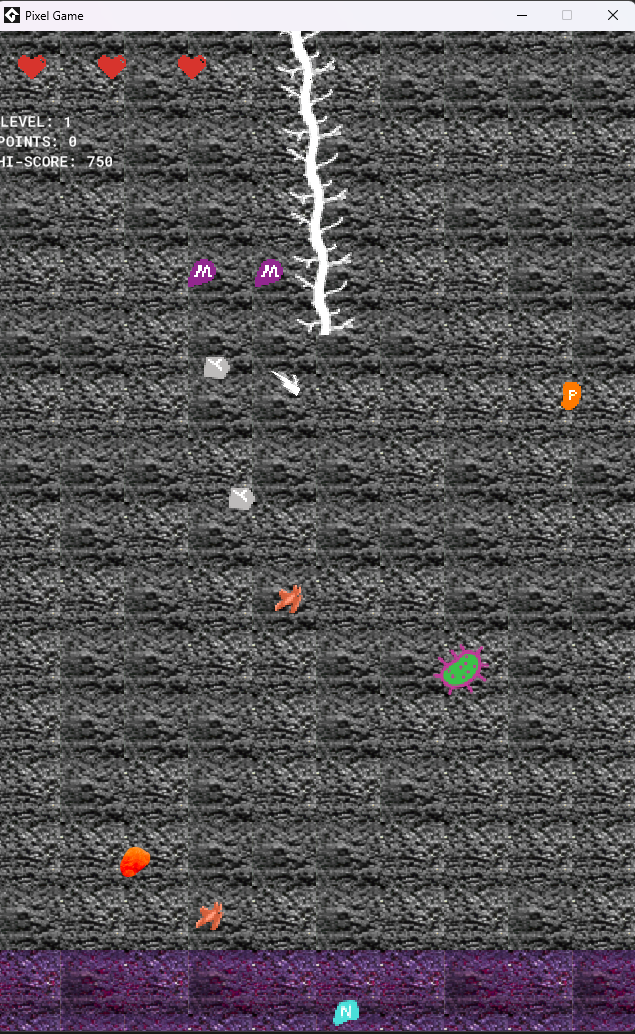Minimize the Pixel Game window
The width and height of the screenshot is (635, 1034).
(x=521, y=15)
